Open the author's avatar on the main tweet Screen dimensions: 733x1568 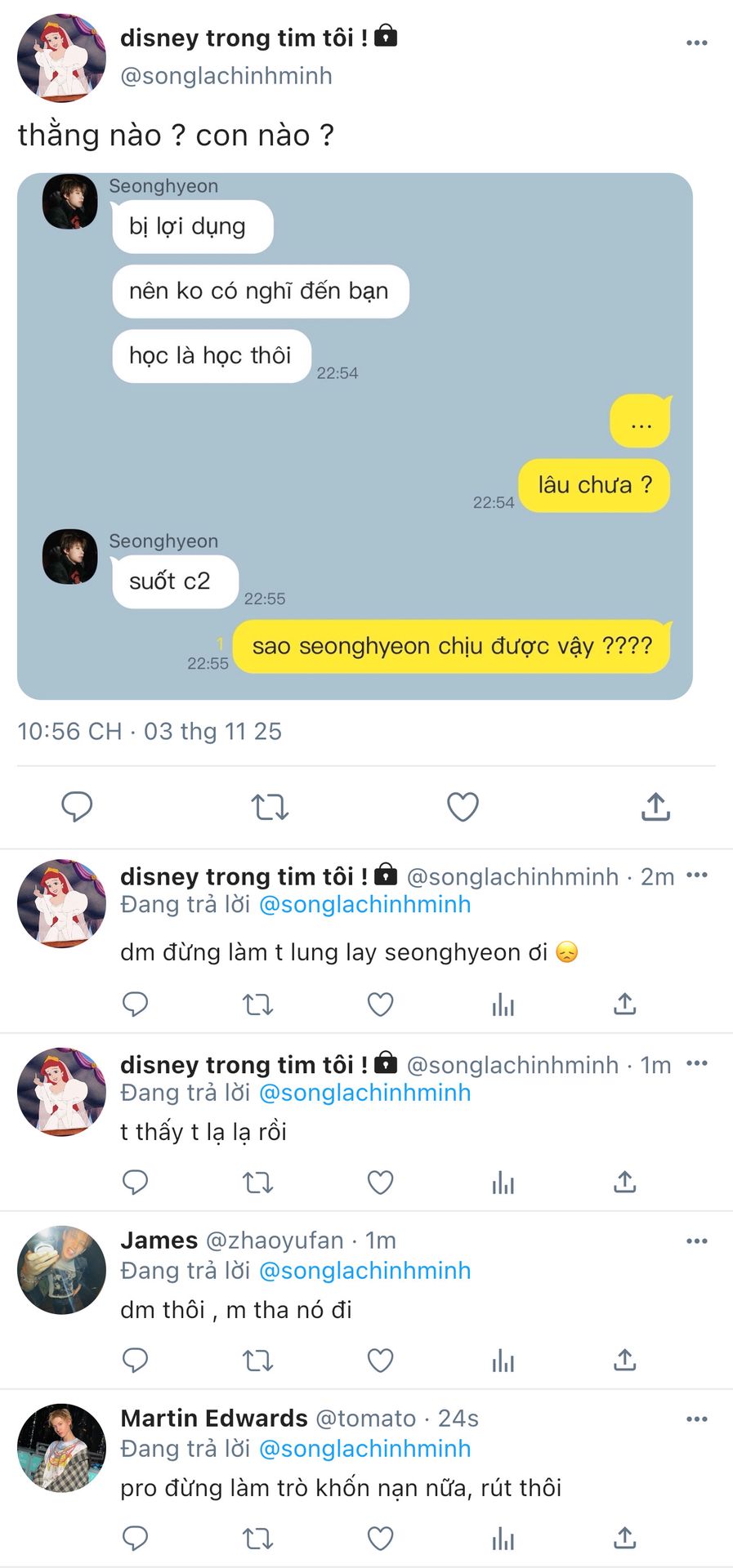click(61, 58)
